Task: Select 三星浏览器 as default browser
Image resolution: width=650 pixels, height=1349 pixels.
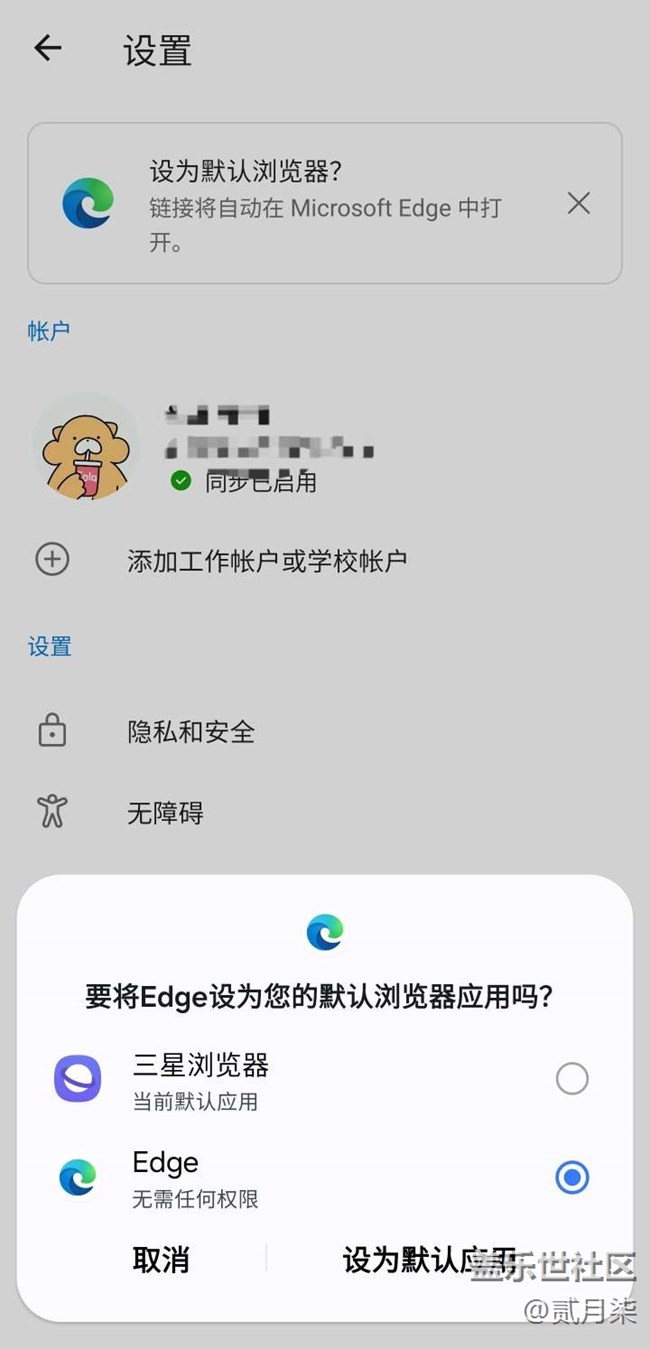Action: (x=572, y=1079)
